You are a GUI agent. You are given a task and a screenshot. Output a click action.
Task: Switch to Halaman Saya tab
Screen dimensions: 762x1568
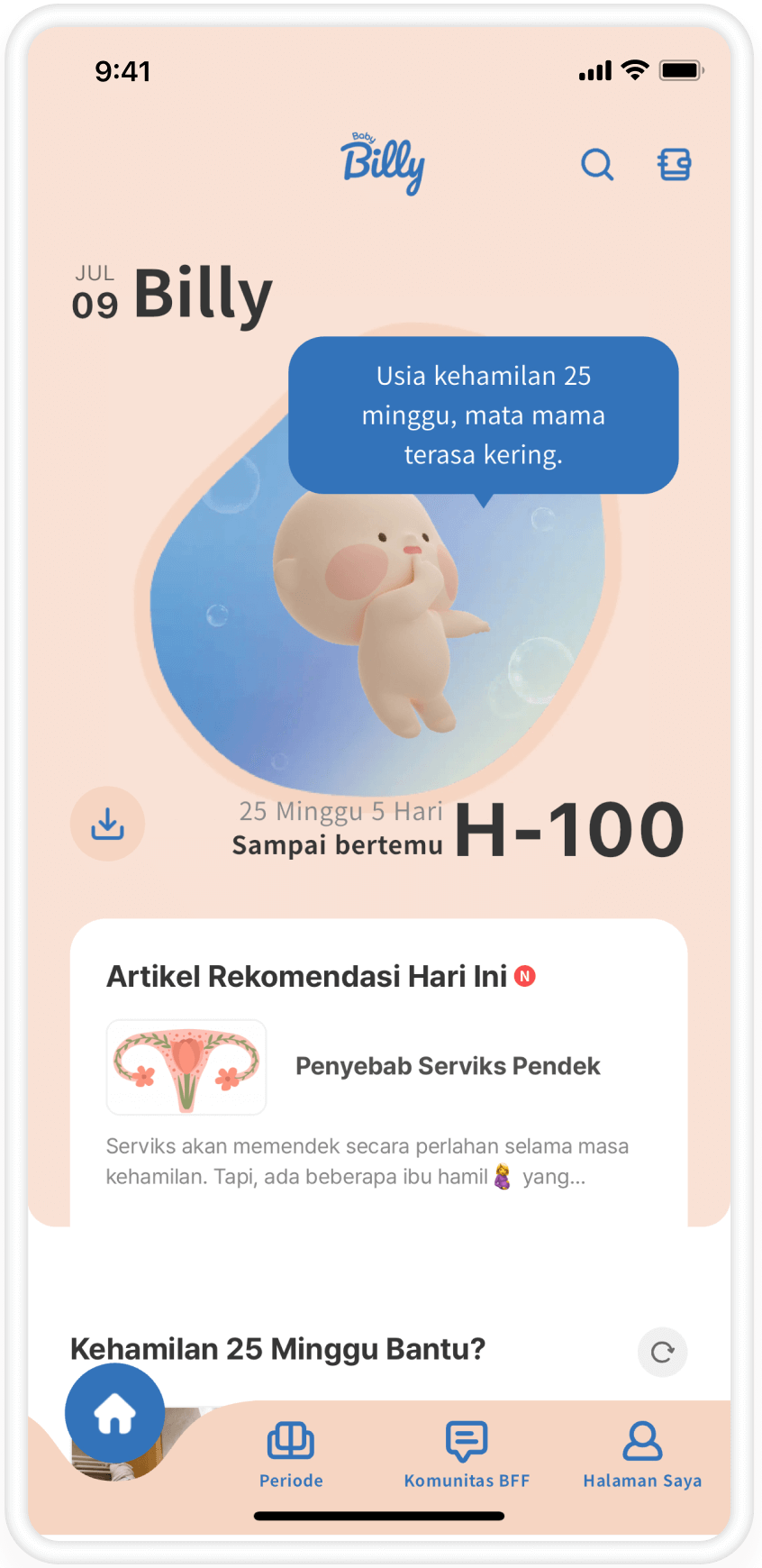(x=642, y=1453)
